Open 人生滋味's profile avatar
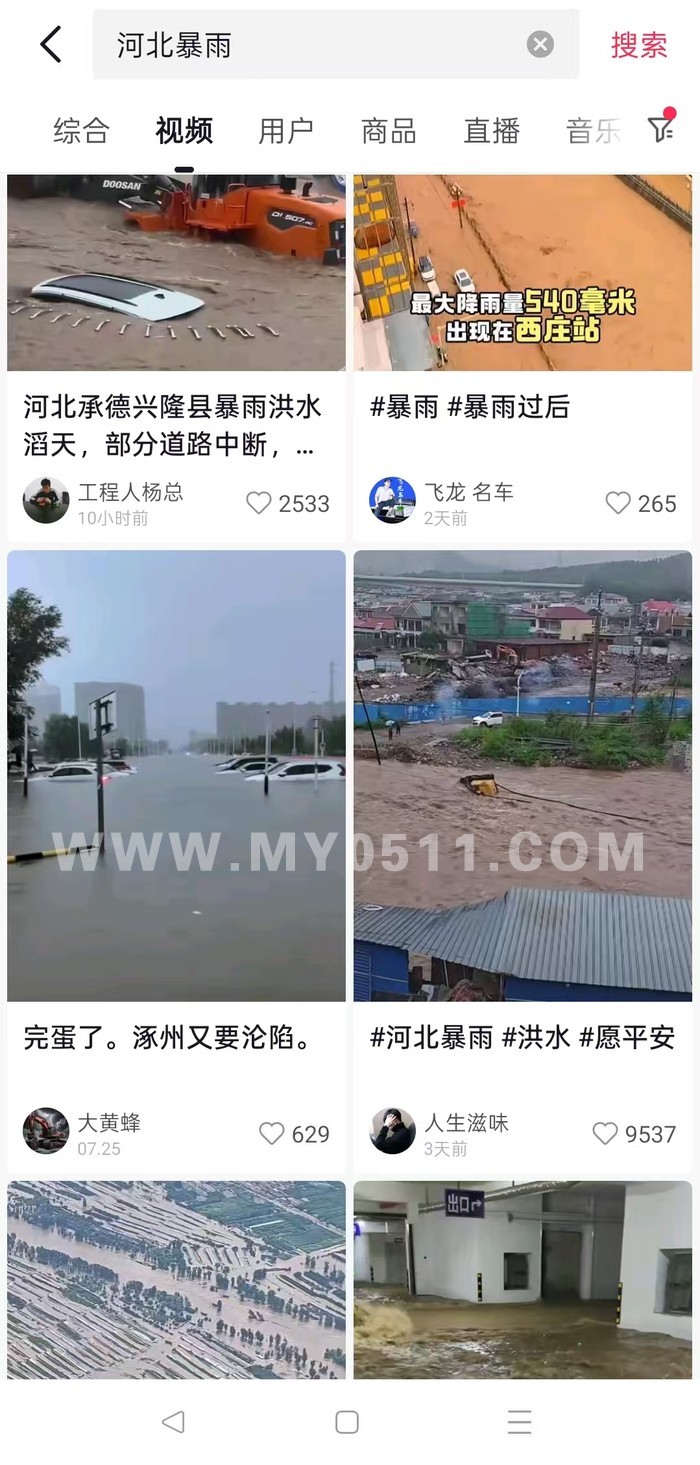Viewport: 700px width, 1465px height. 393,1131
